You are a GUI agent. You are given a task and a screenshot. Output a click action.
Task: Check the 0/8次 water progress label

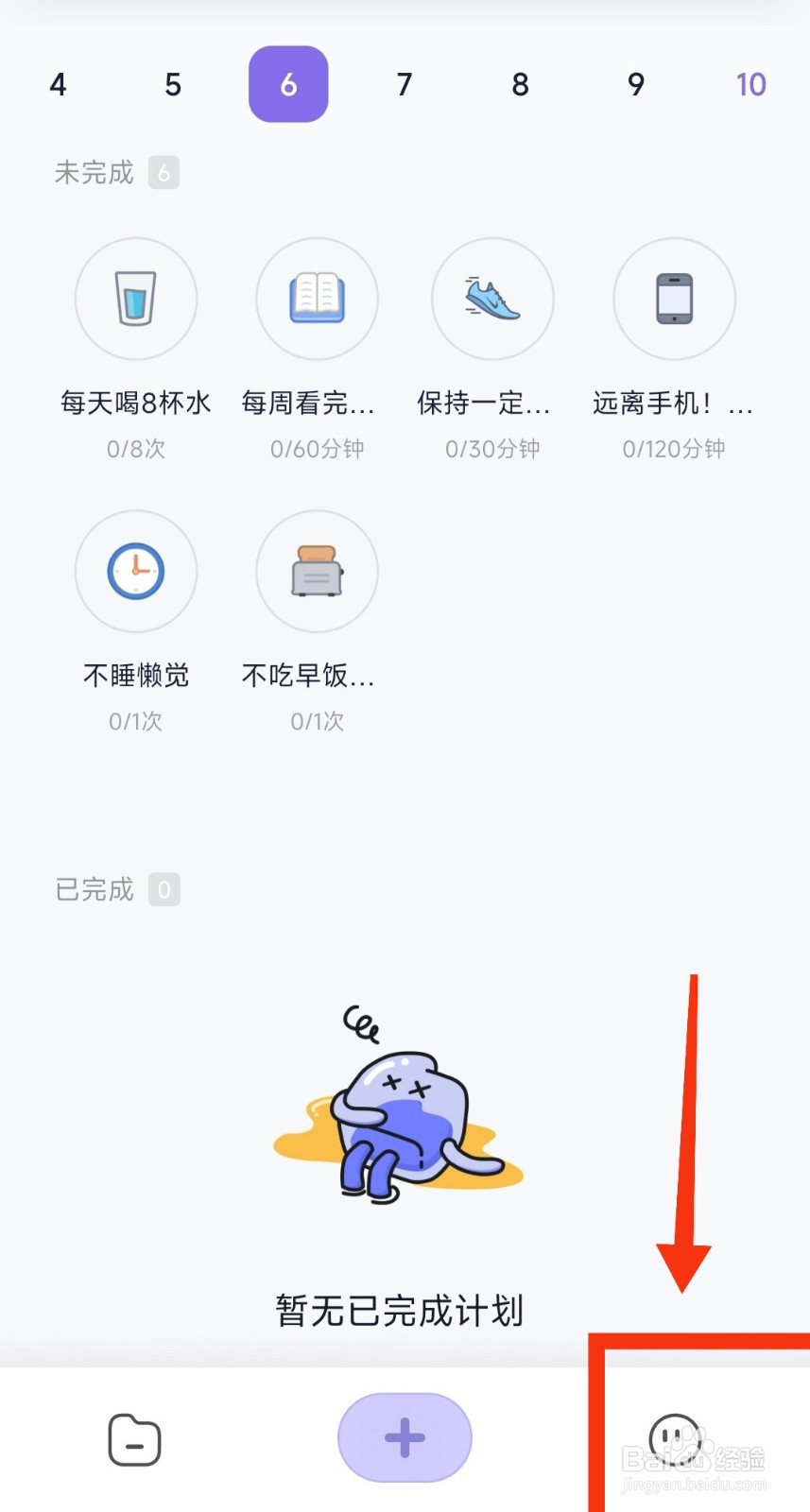(135, 449)
